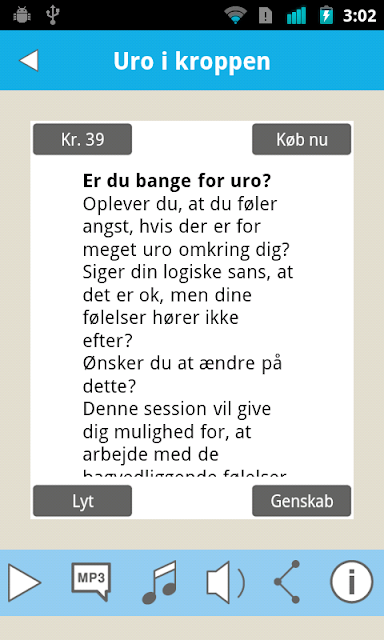
Task: Open the MP3 speech bubble icon
Action: [x=91, y=582]
